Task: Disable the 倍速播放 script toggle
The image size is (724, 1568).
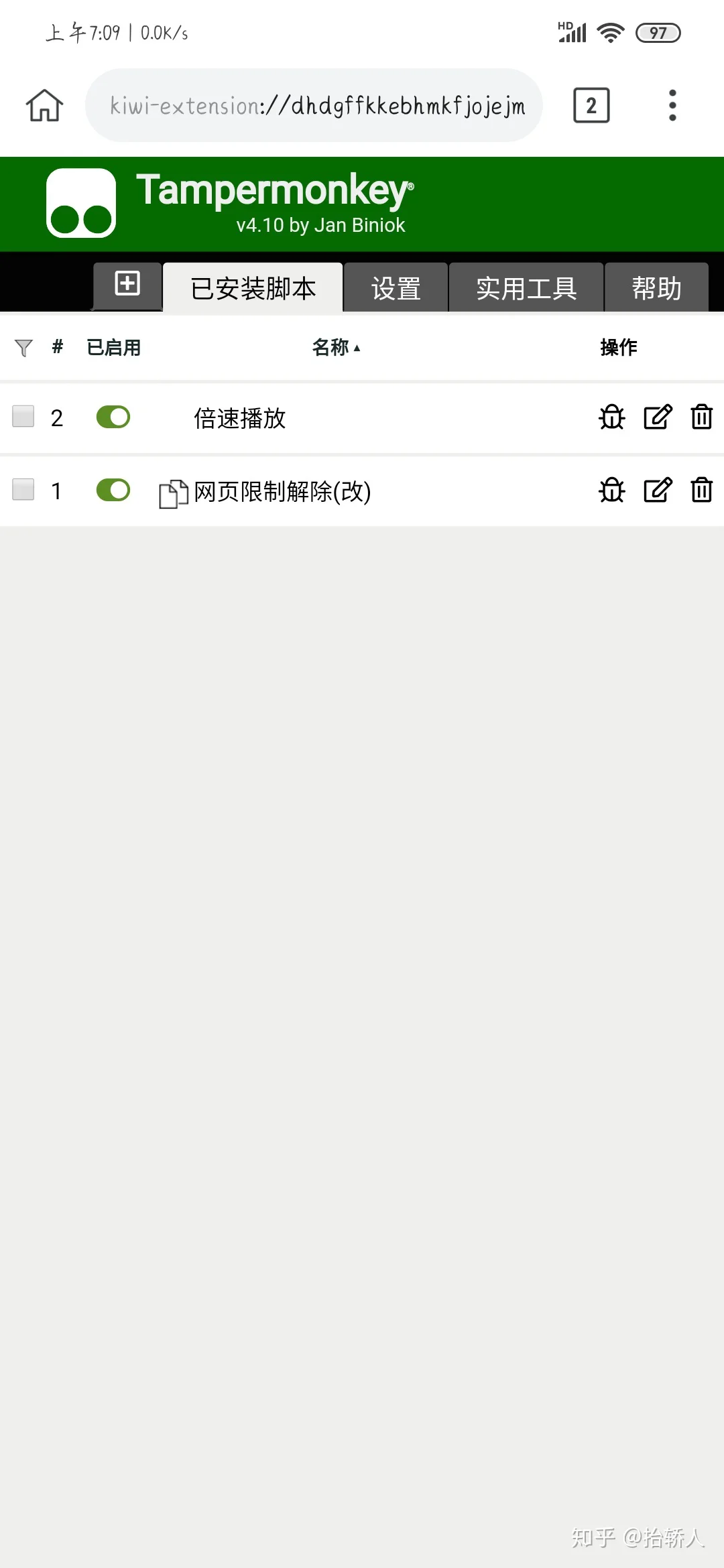Action: coord(113,417)
